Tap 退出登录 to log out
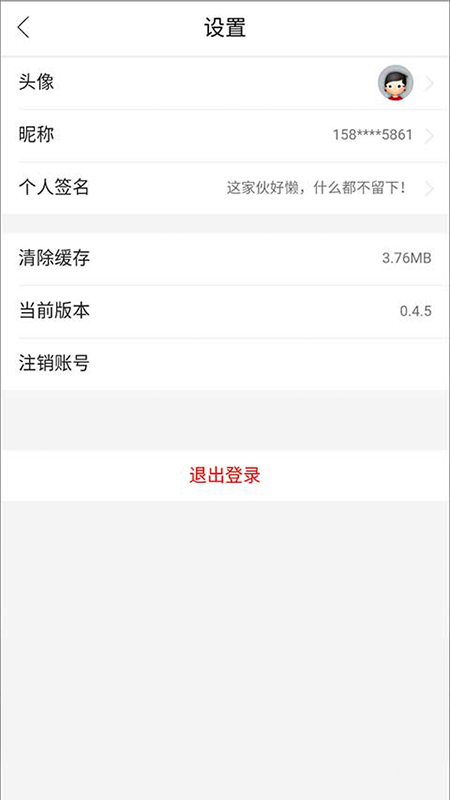Screen dimensions: 450x800 click(225, 476)
